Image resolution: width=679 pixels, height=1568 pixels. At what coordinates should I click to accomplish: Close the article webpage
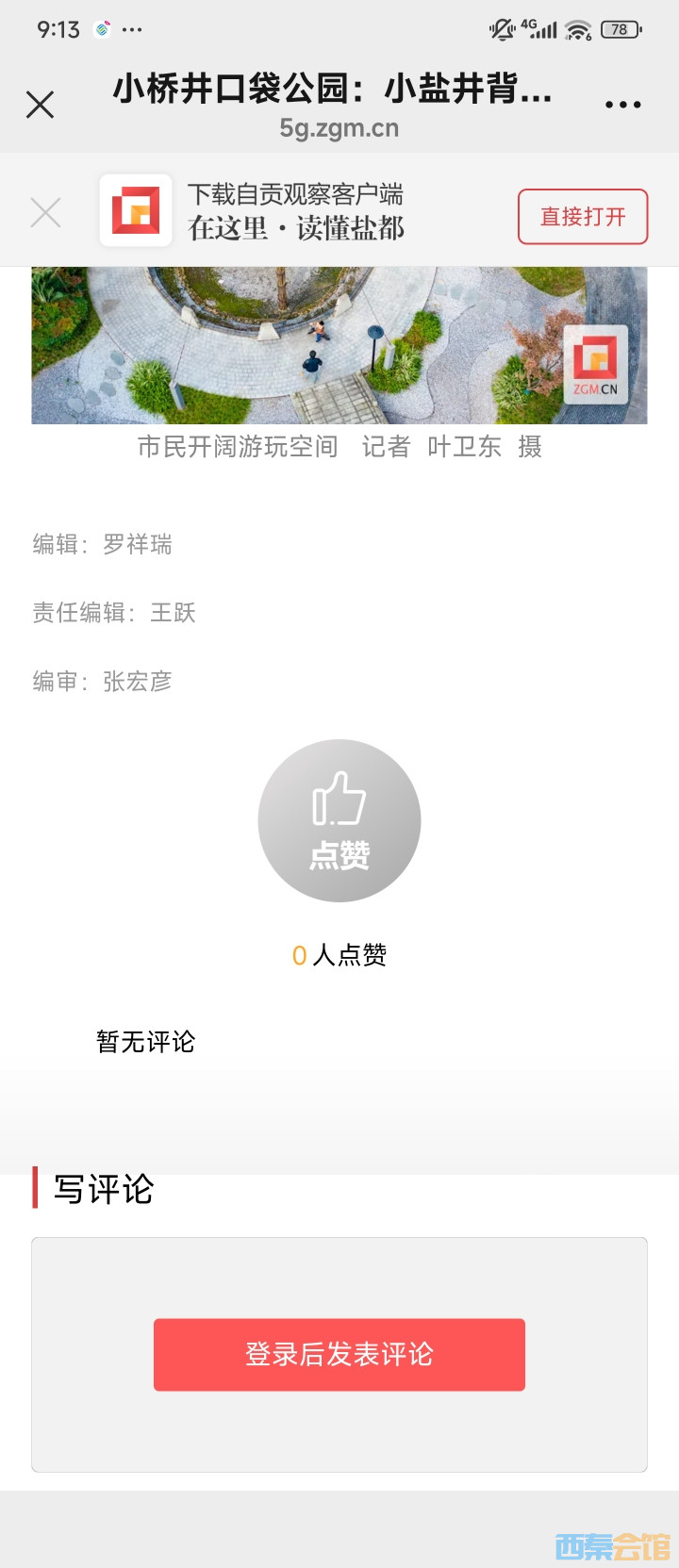[x=40, y=104]
